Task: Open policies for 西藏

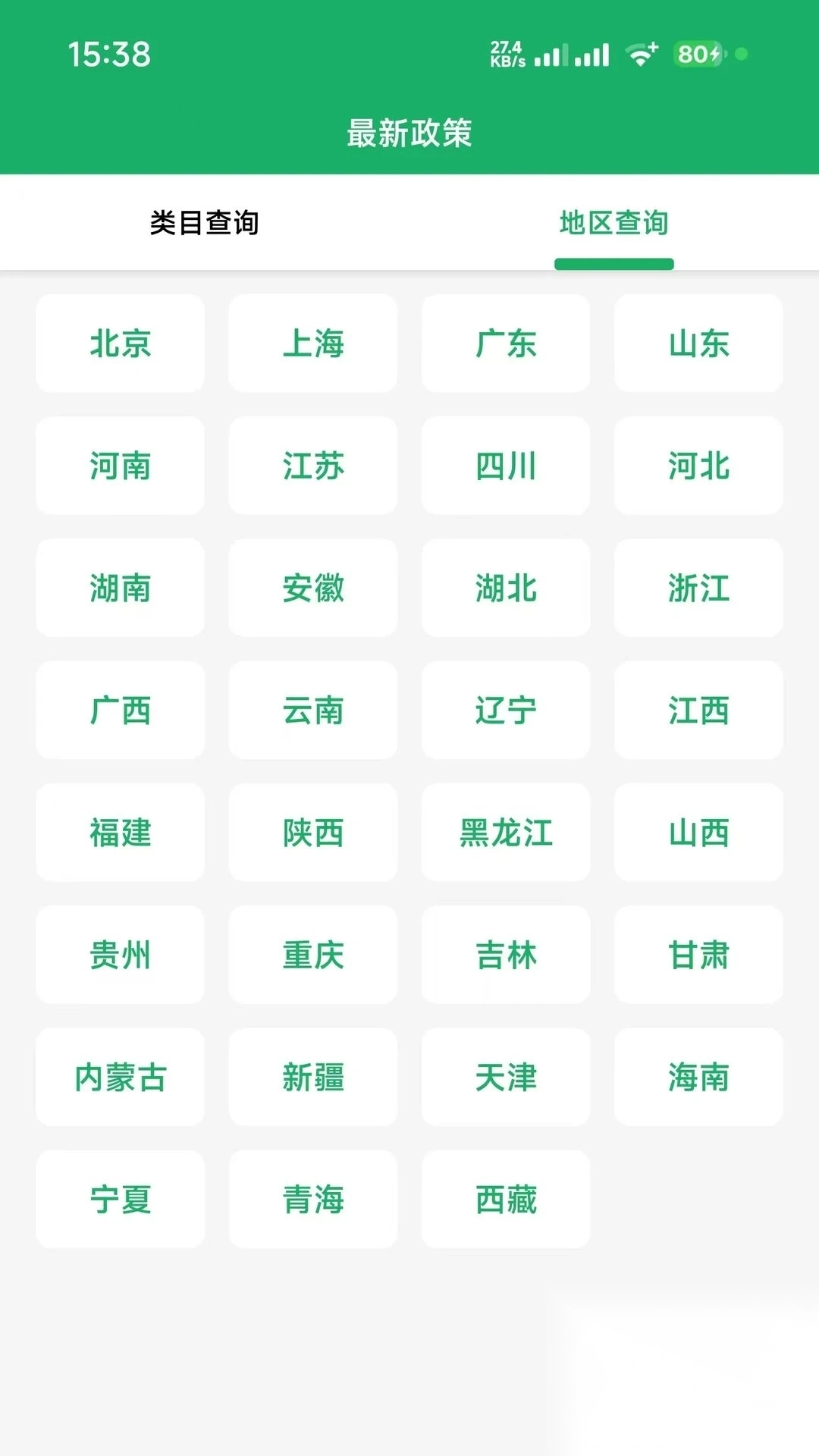Action: coord(505,1200)
